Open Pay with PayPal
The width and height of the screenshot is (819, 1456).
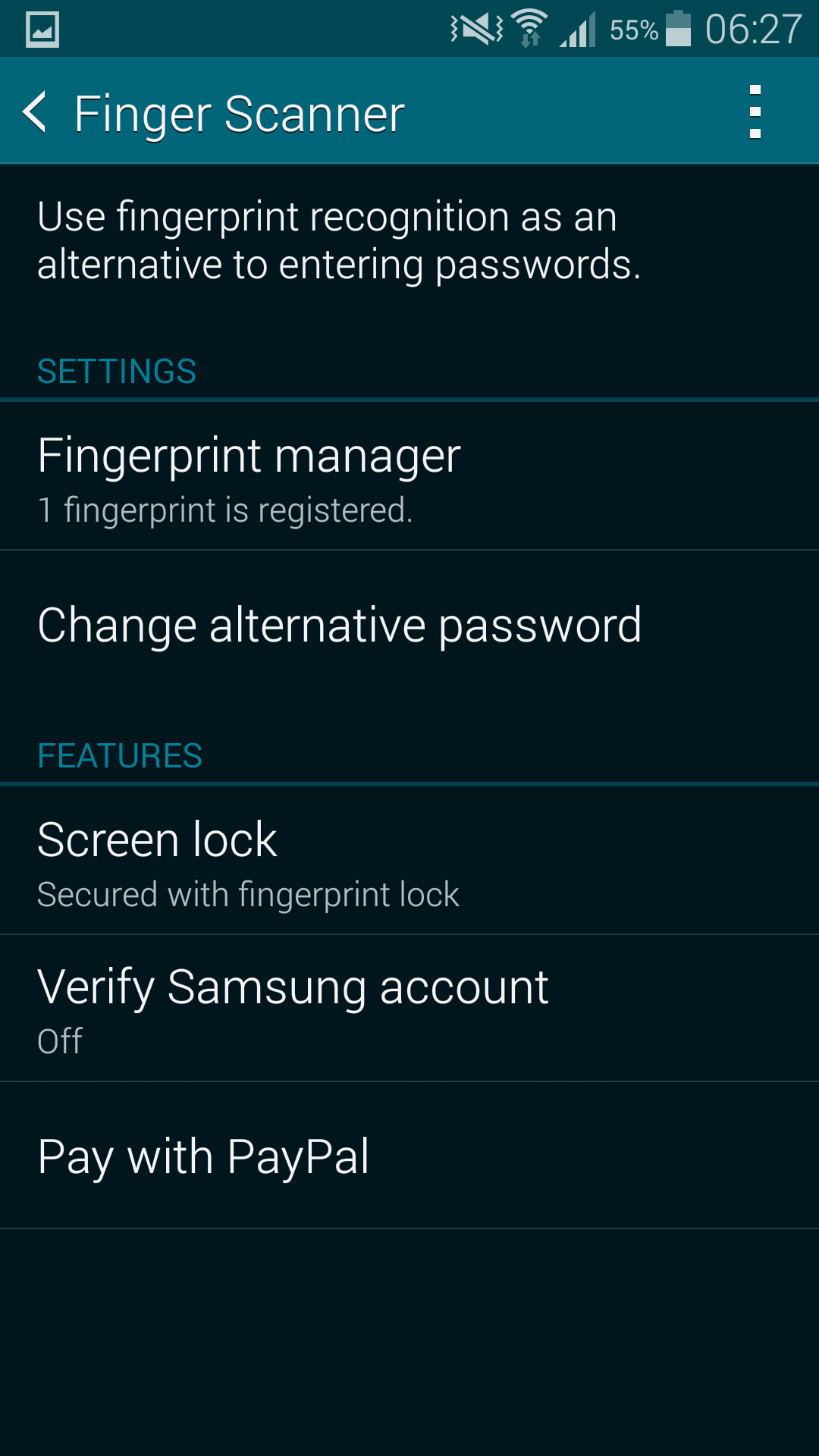click(409, 1156)
